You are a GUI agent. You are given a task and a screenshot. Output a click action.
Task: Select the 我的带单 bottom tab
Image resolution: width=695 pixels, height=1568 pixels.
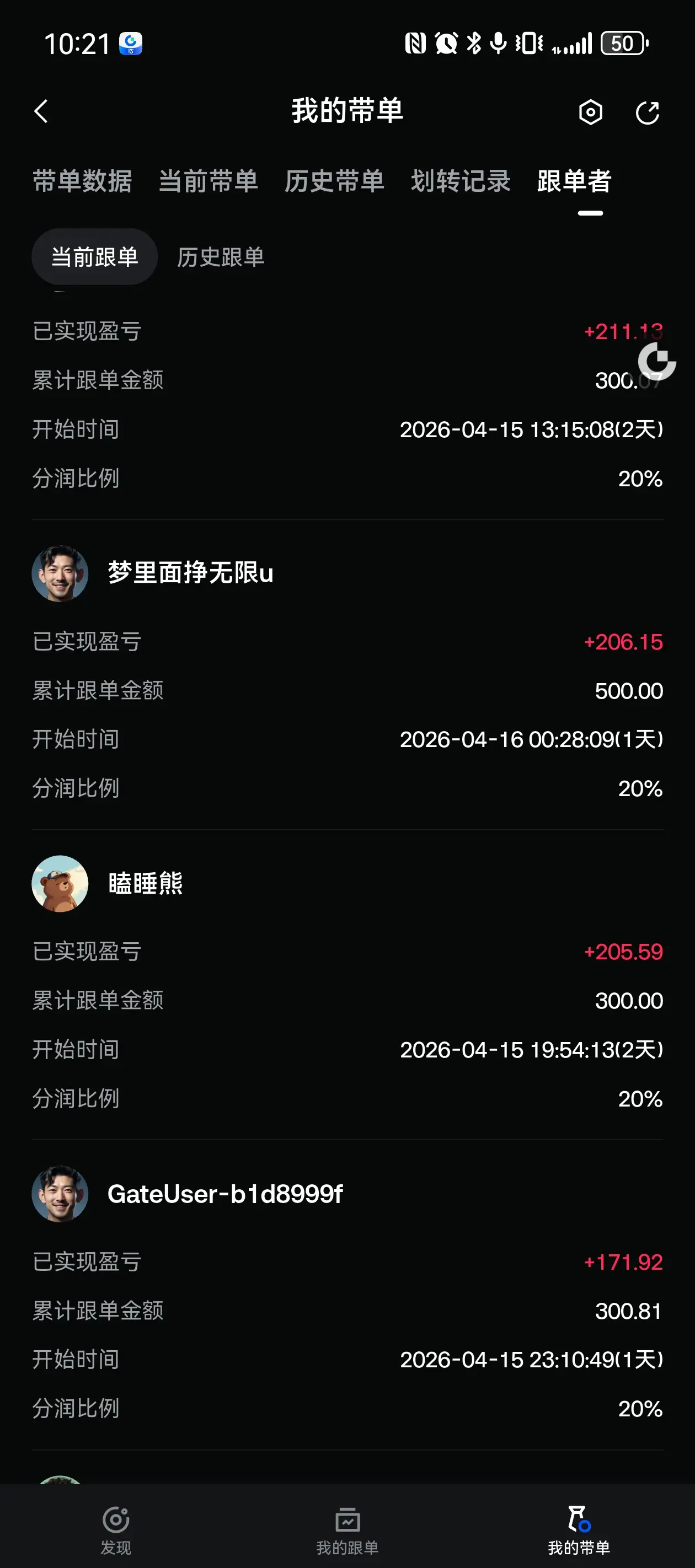pyautogui.click(x=579, y=1529)
